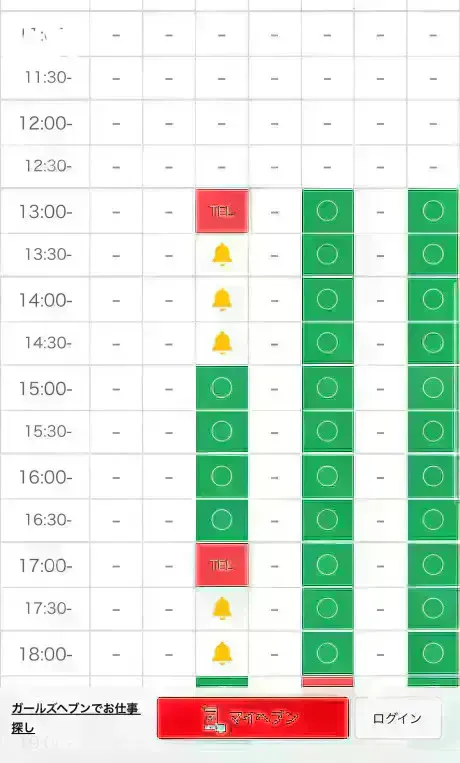Open the ガールズヘブンでお仕事探し link
Image resolution: width=460 pixels, height=763 pixels.
(x=75, y=718)
